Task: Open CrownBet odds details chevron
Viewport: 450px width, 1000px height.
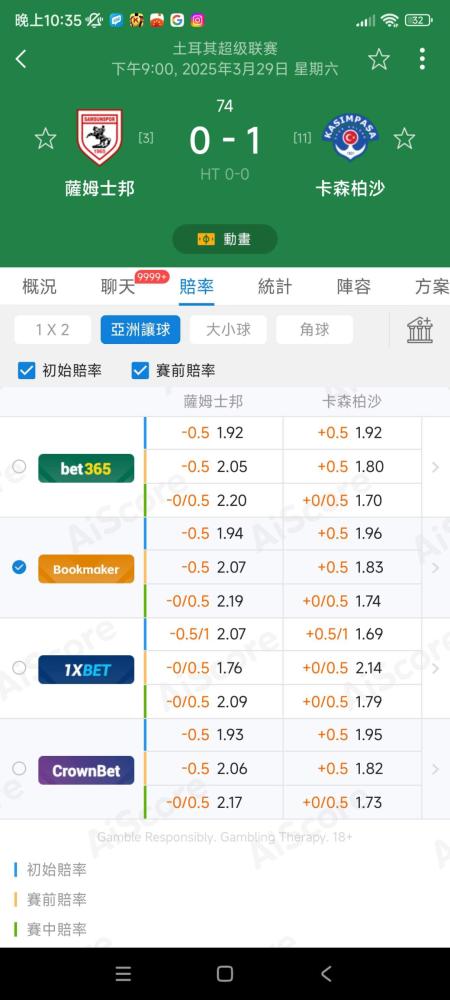Action: click(435, 769)
